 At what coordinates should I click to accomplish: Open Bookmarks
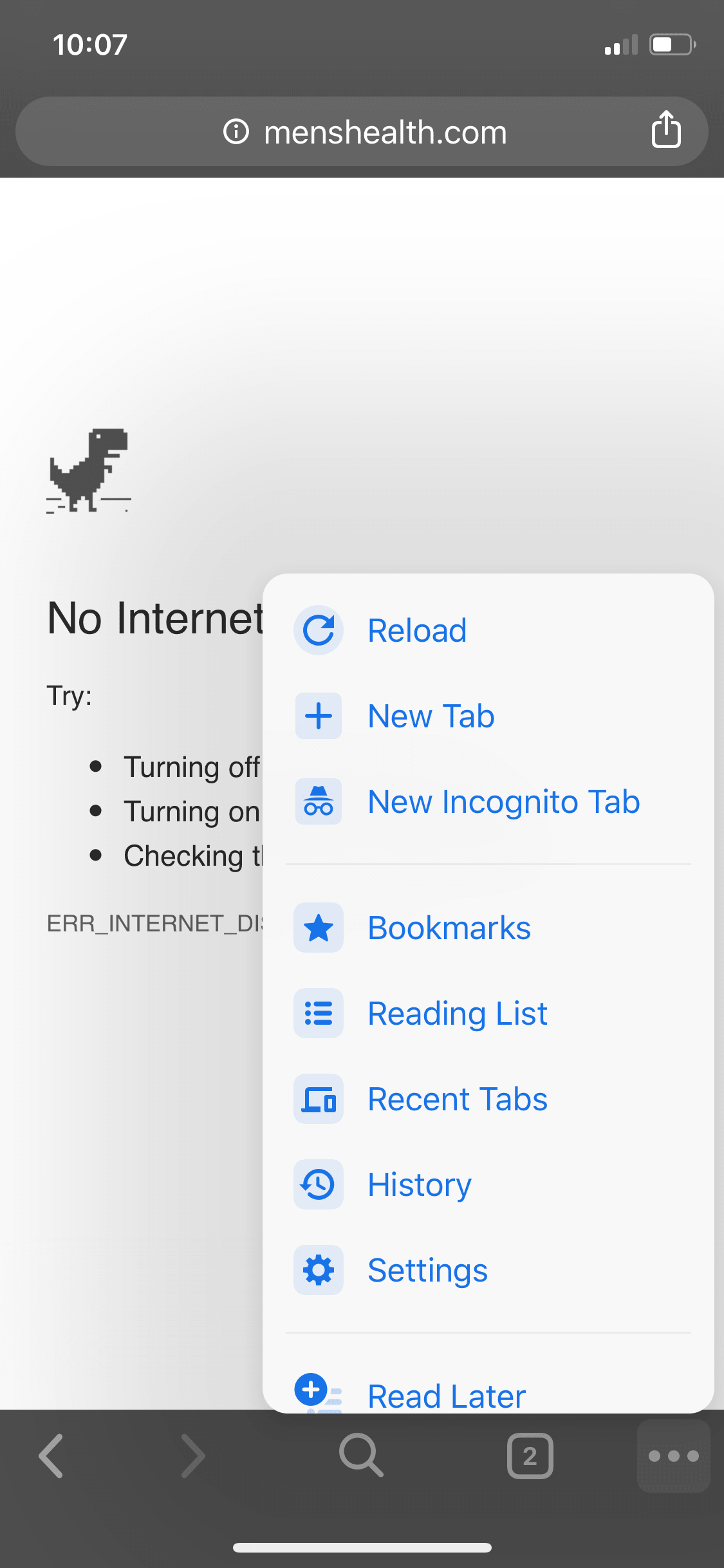(449, 928)
